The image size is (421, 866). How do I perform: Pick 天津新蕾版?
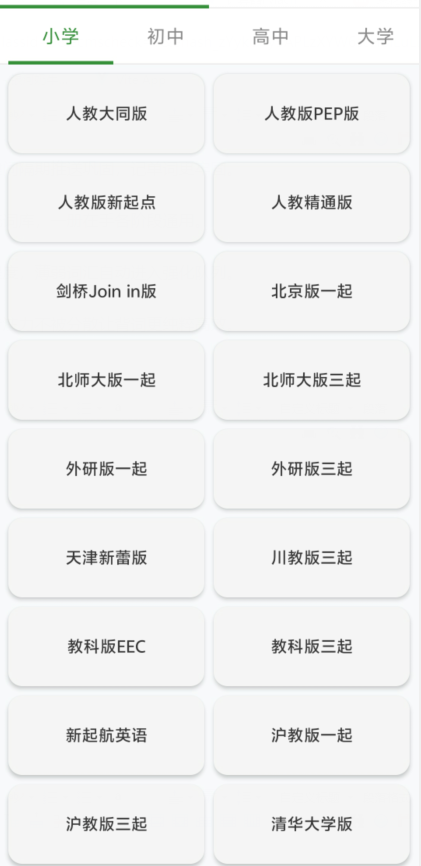pyautogui.click(x=106, y=558)
